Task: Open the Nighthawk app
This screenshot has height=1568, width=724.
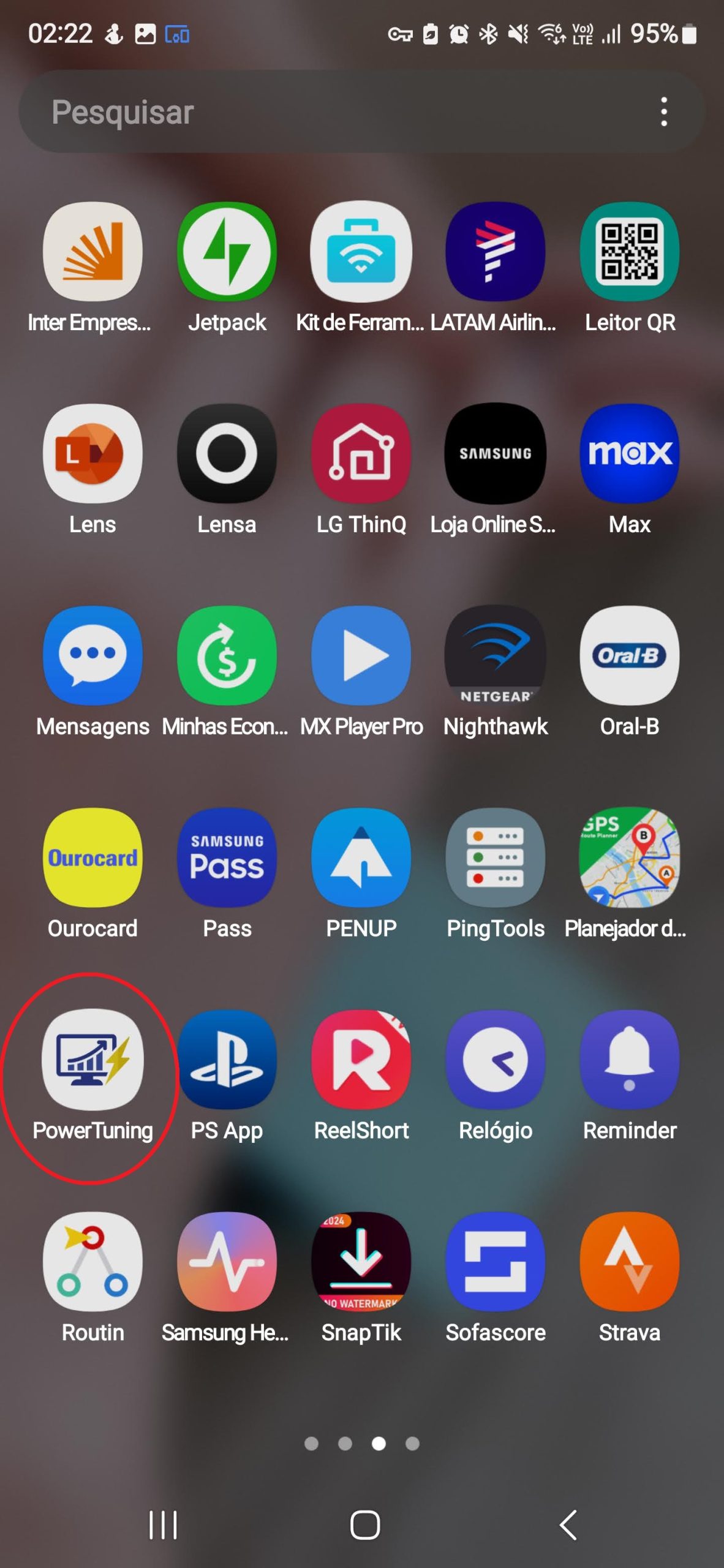Action: [x=495, y=656]
